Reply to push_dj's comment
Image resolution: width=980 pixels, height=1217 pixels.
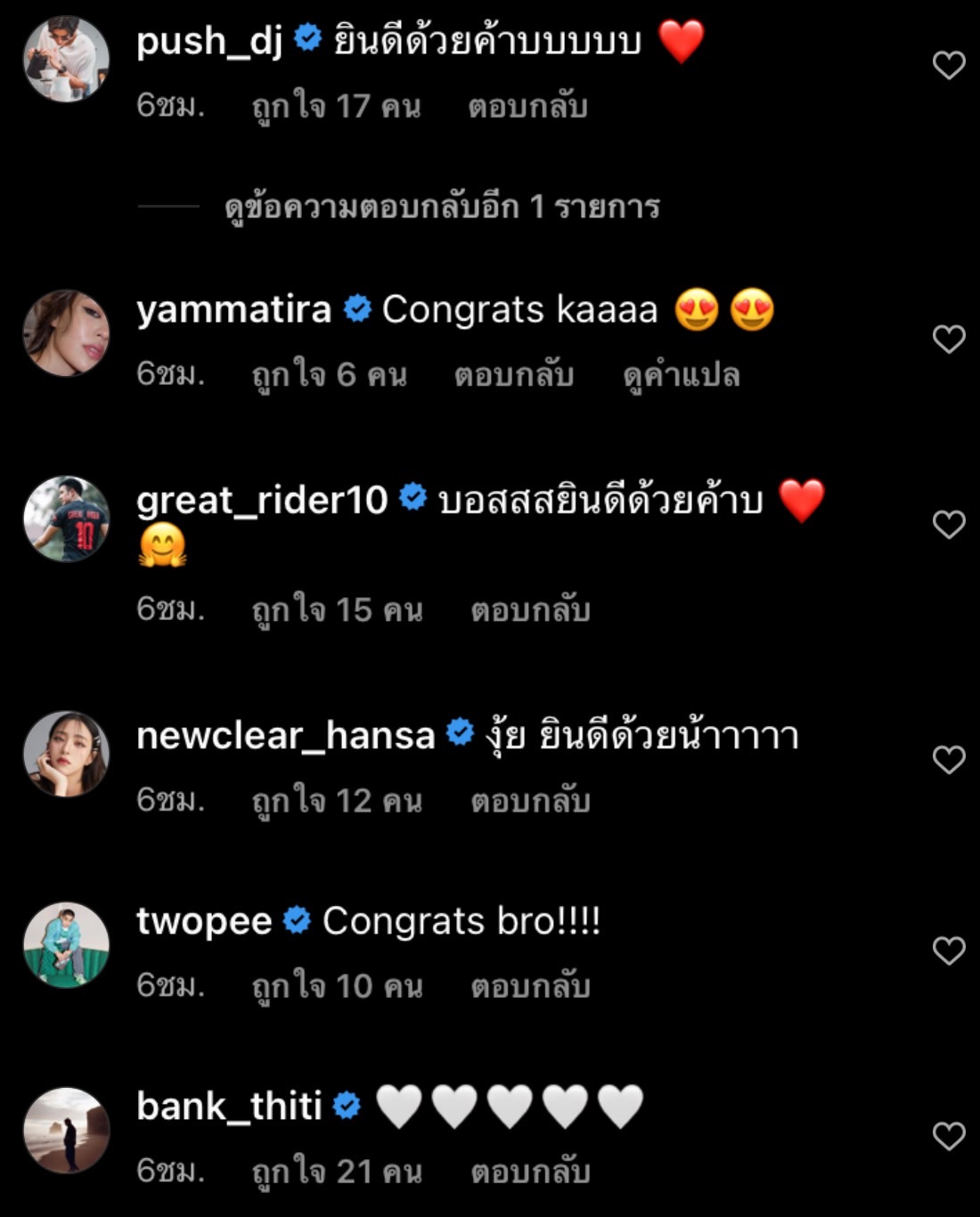(529, 104)
